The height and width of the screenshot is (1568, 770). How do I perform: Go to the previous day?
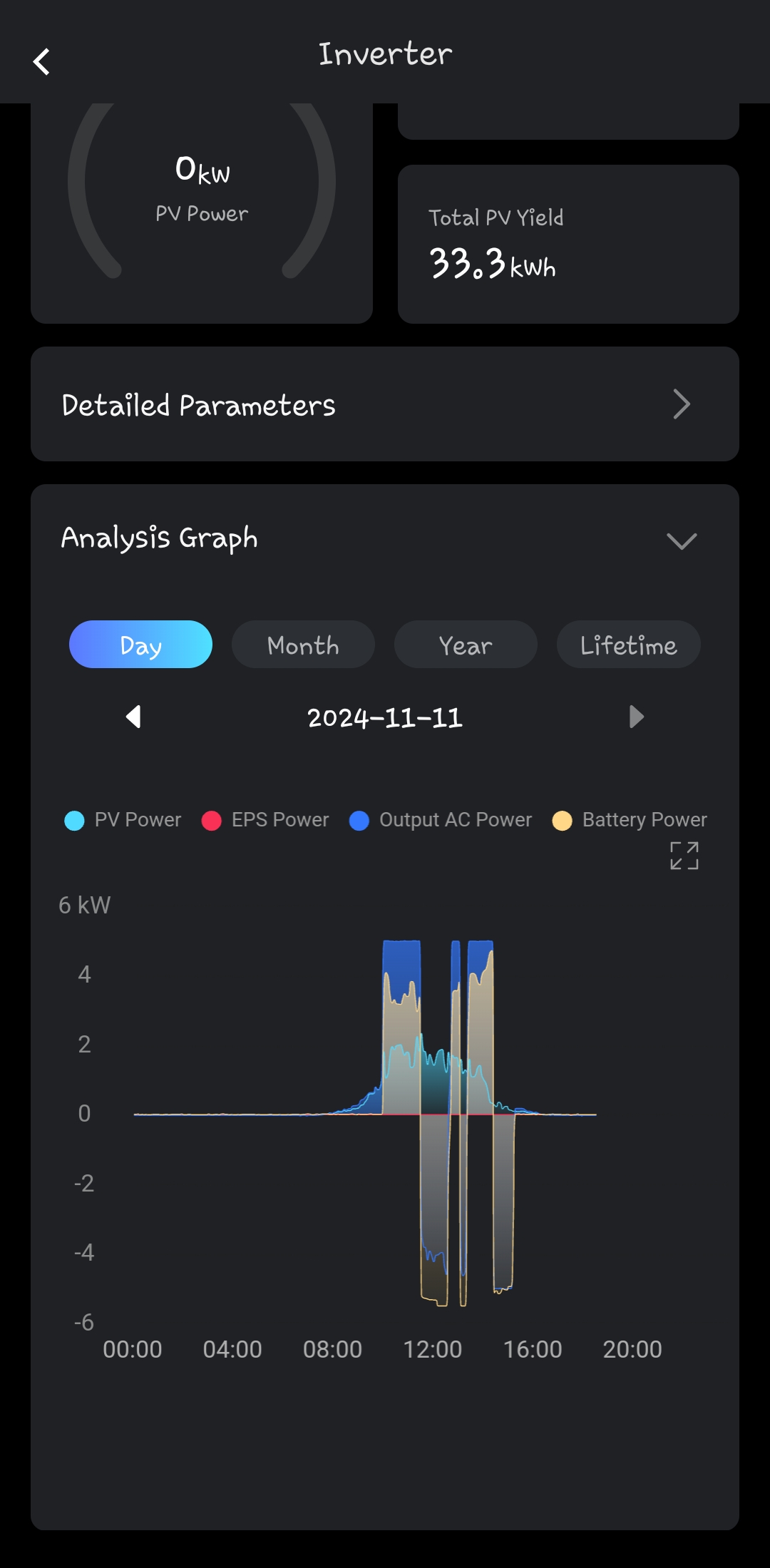click(133, 717)
